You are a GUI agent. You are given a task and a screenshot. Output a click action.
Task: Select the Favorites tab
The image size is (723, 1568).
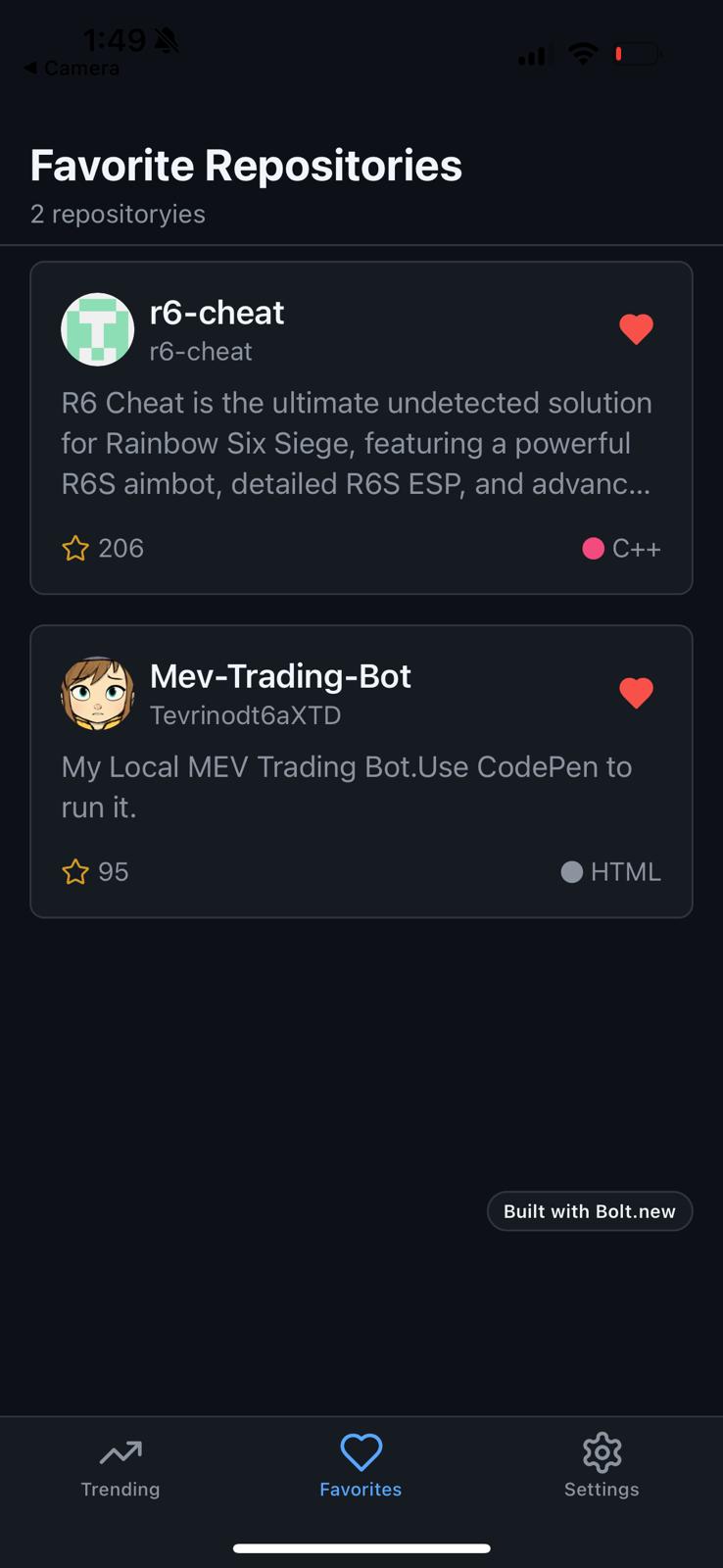tap(361, 1467)
